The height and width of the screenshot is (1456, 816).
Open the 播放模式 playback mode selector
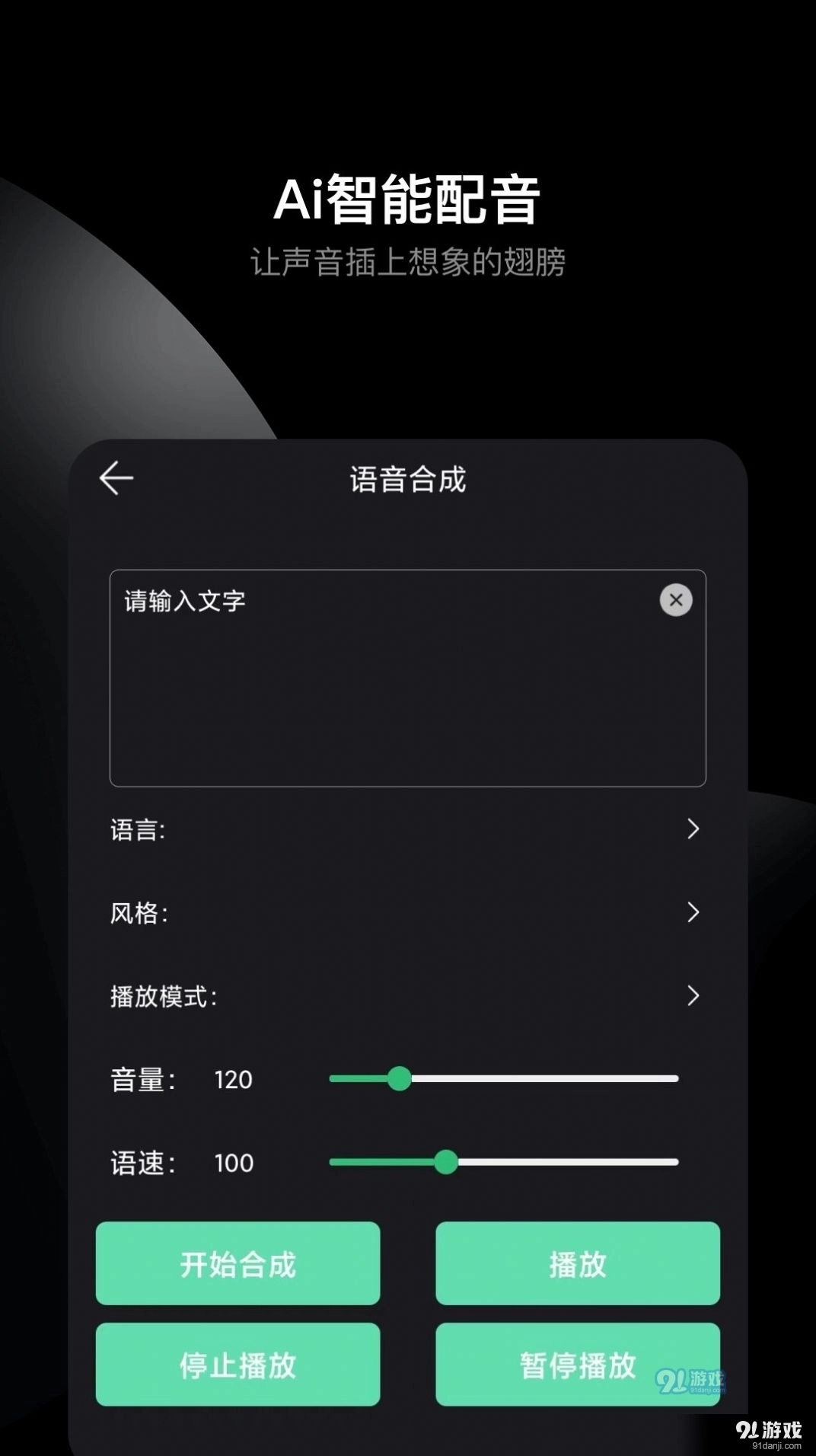[403, 995]
